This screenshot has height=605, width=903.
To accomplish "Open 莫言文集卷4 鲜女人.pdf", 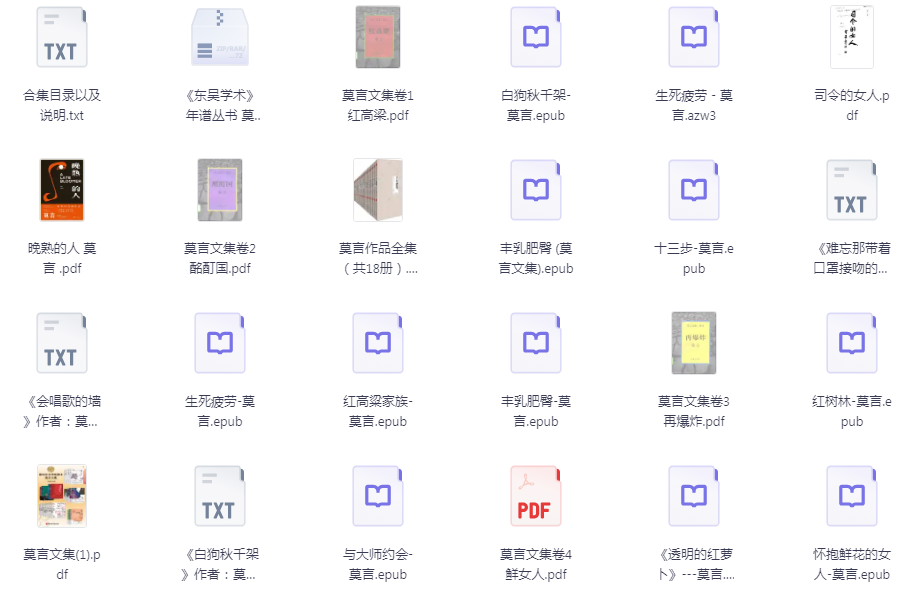I will coord(535,496).
